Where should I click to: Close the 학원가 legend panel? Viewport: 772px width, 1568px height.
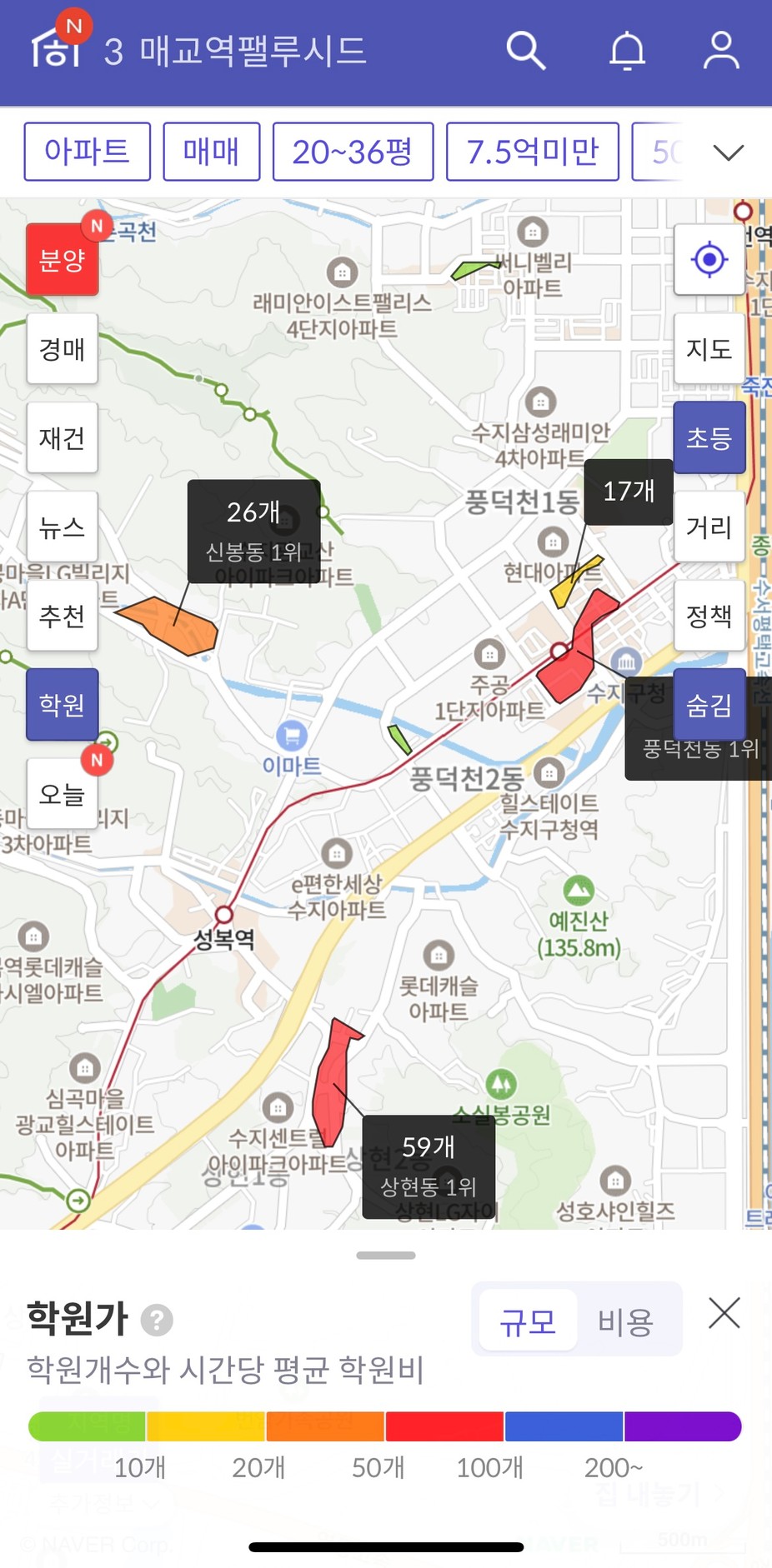(x=724, y=1313)
